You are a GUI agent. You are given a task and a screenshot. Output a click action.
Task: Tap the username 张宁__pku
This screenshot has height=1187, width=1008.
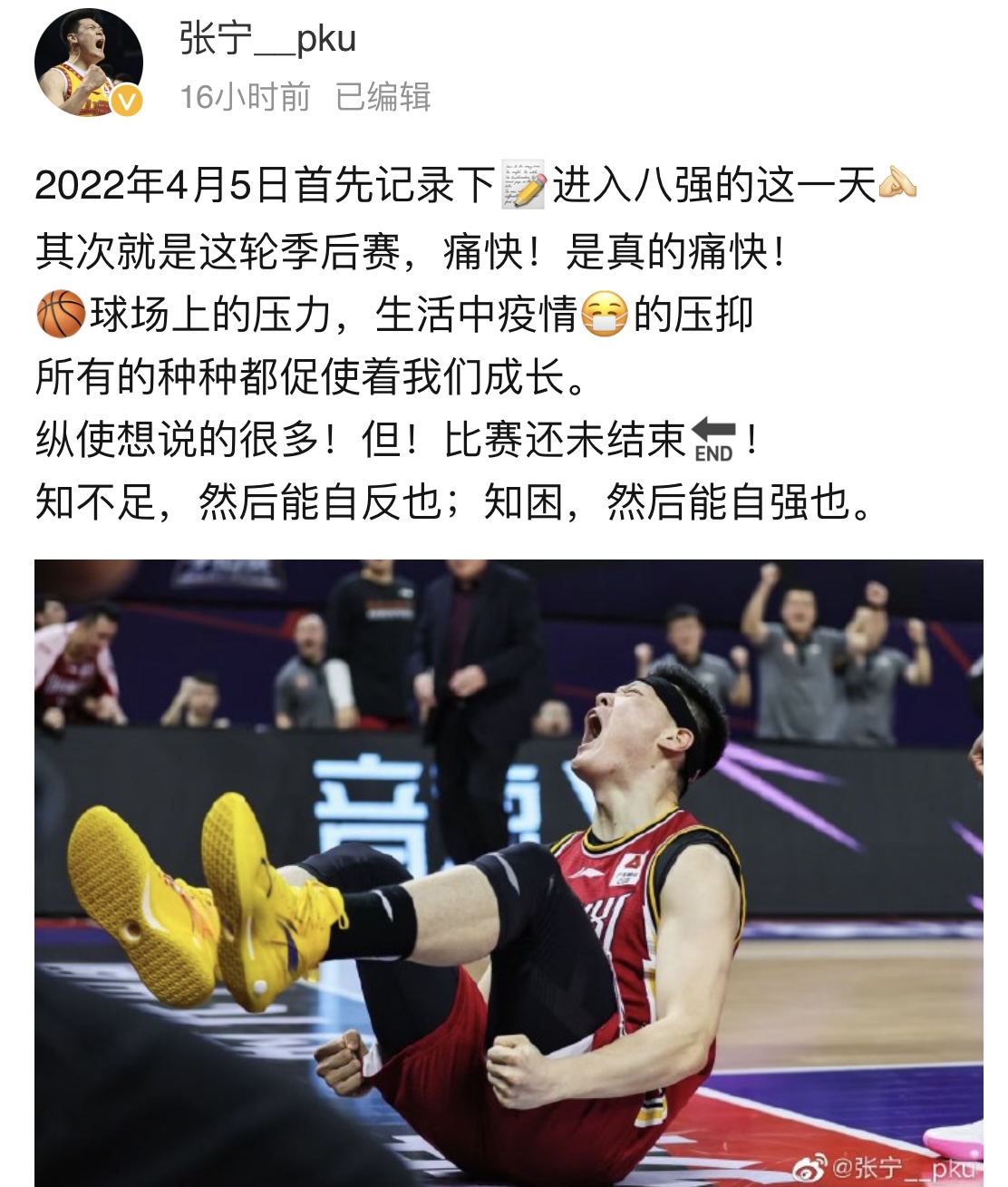[x=267, y=39]
